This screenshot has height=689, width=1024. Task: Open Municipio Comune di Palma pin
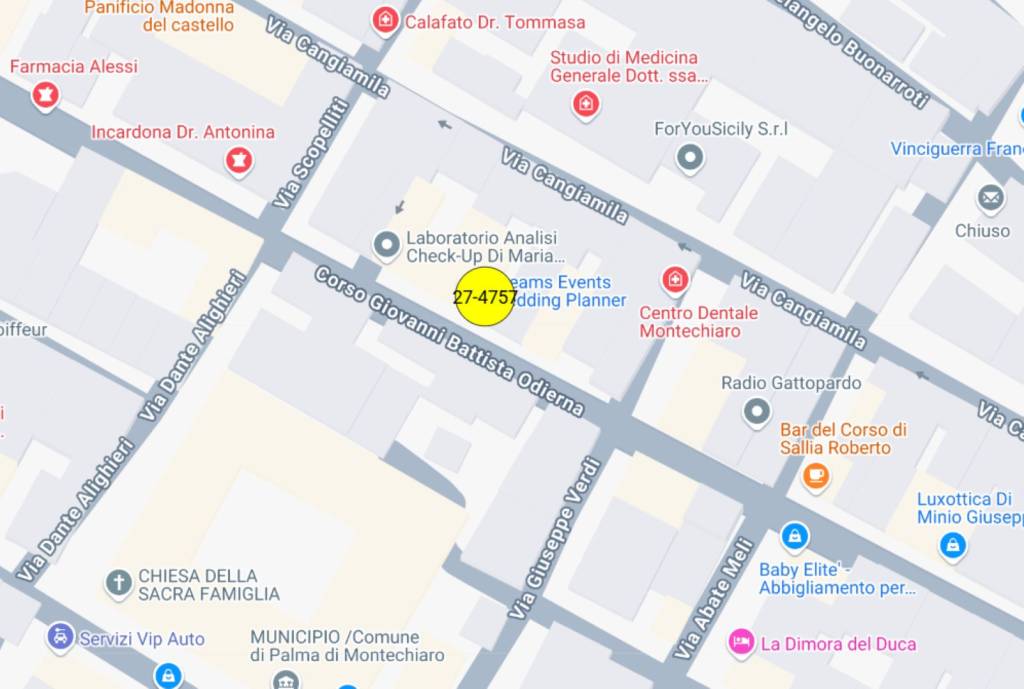pos(285,680)
